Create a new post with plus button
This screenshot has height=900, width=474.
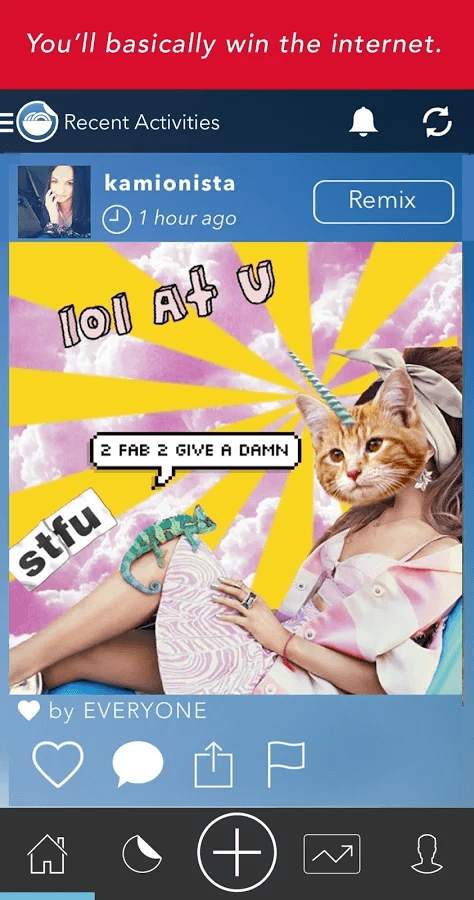pyautogui.click(x=237, y=852)
